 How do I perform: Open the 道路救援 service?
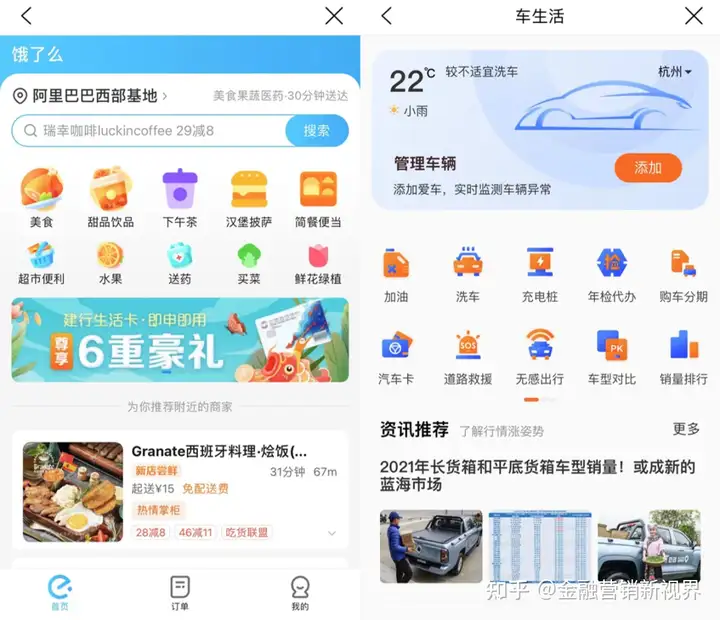[468, 355]
